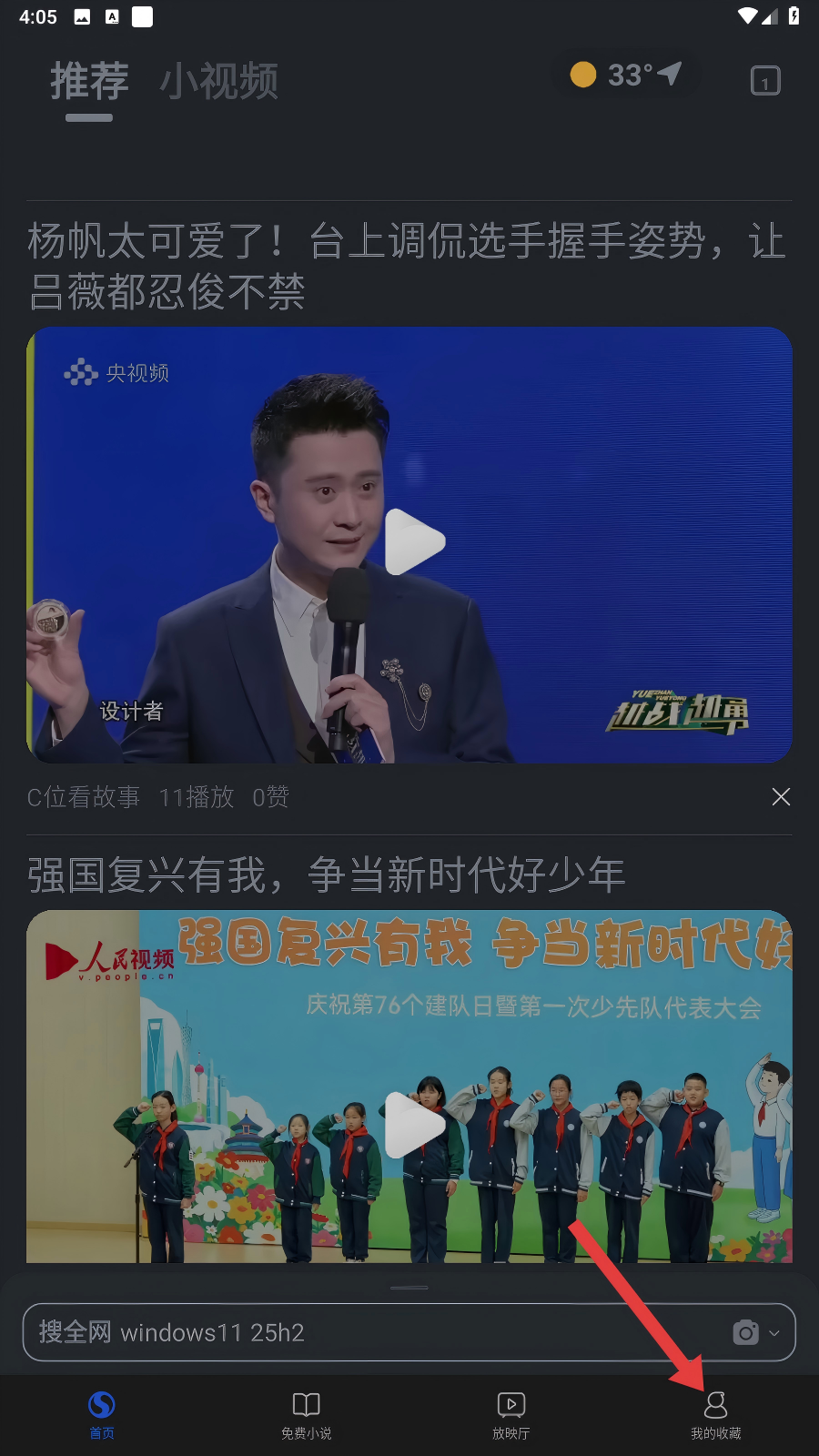Open the 杨帆太可爱了 video headline
Screen dimensions: 819x1456
click(408, 266)
